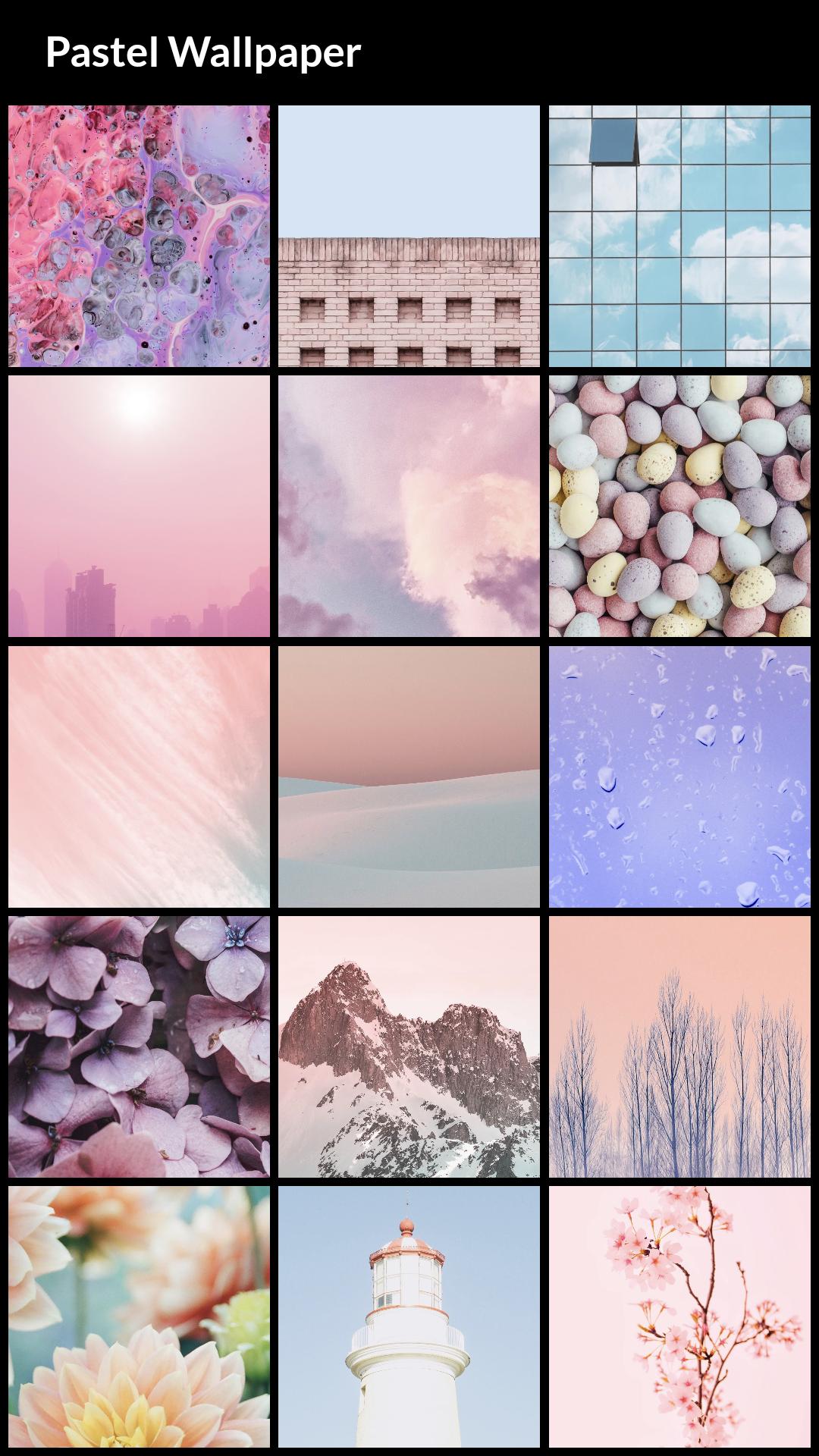The width and height of the screenshot is (819, 1456).
Task: Open the glass windows with clouds wallpaper
Action: pyautogui.click(x=679, y=236)
